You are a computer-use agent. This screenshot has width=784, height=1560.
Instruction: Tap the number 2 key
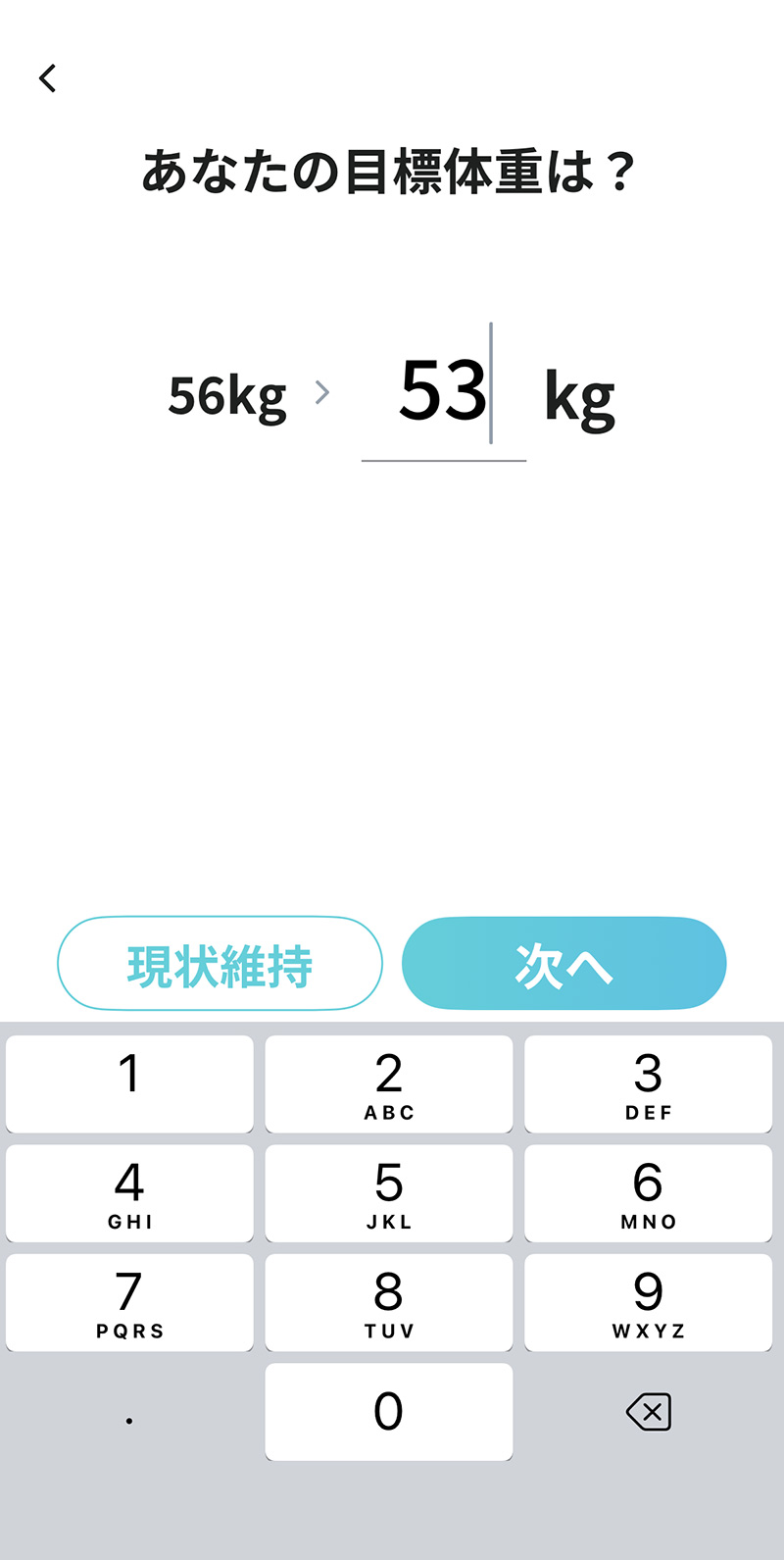point(388,1083)
